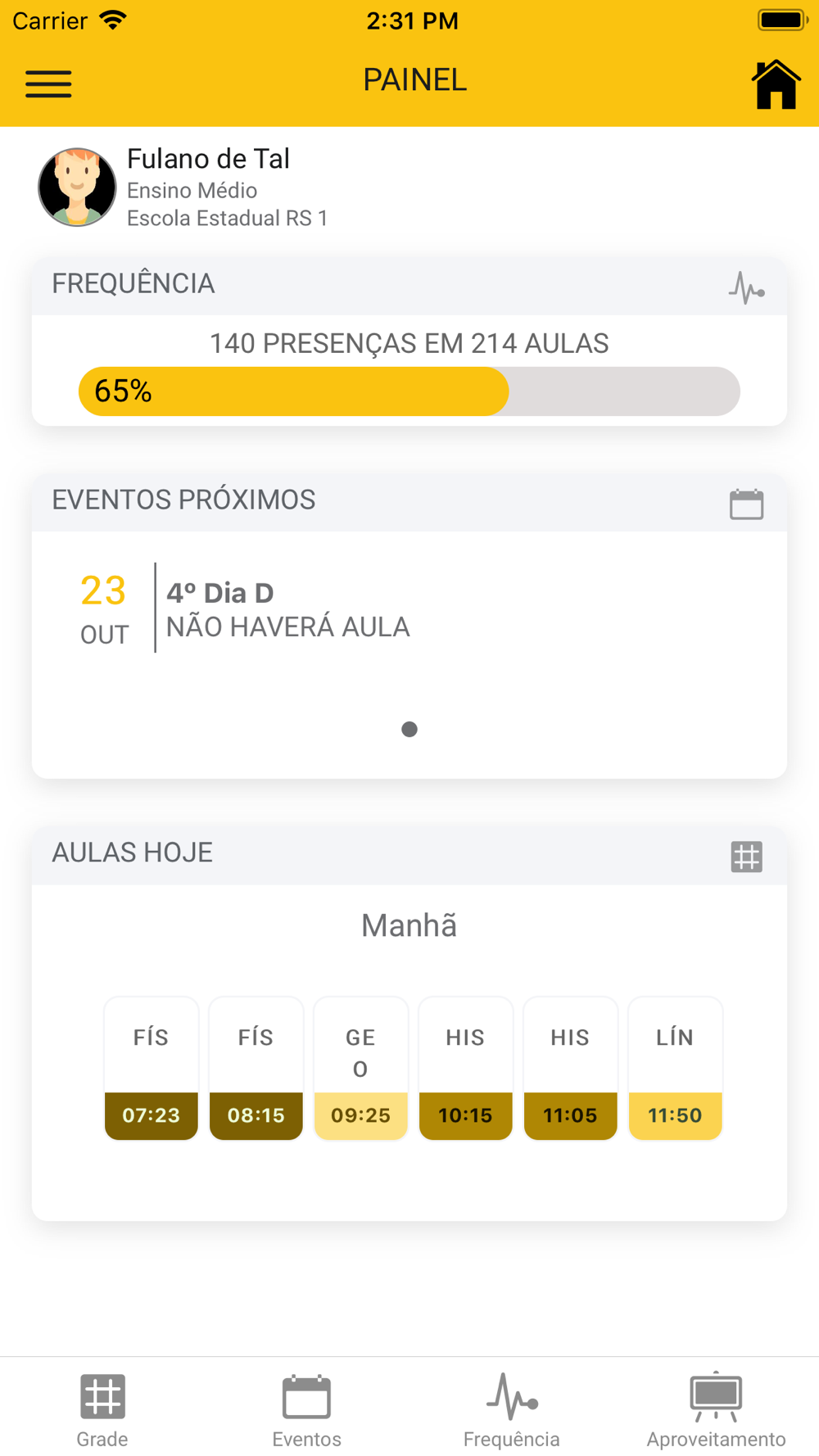Switch to the Eventos tab
The width and height of the screenshot is (819, 1456).
(307, 1410)
